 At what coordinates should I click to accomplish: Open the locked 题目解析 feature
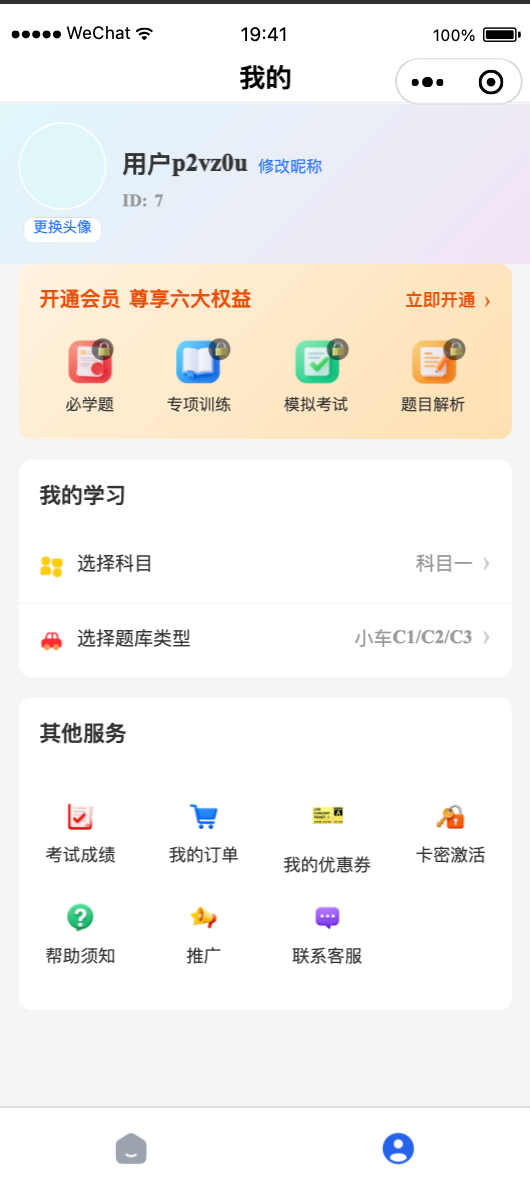point(433,377)
